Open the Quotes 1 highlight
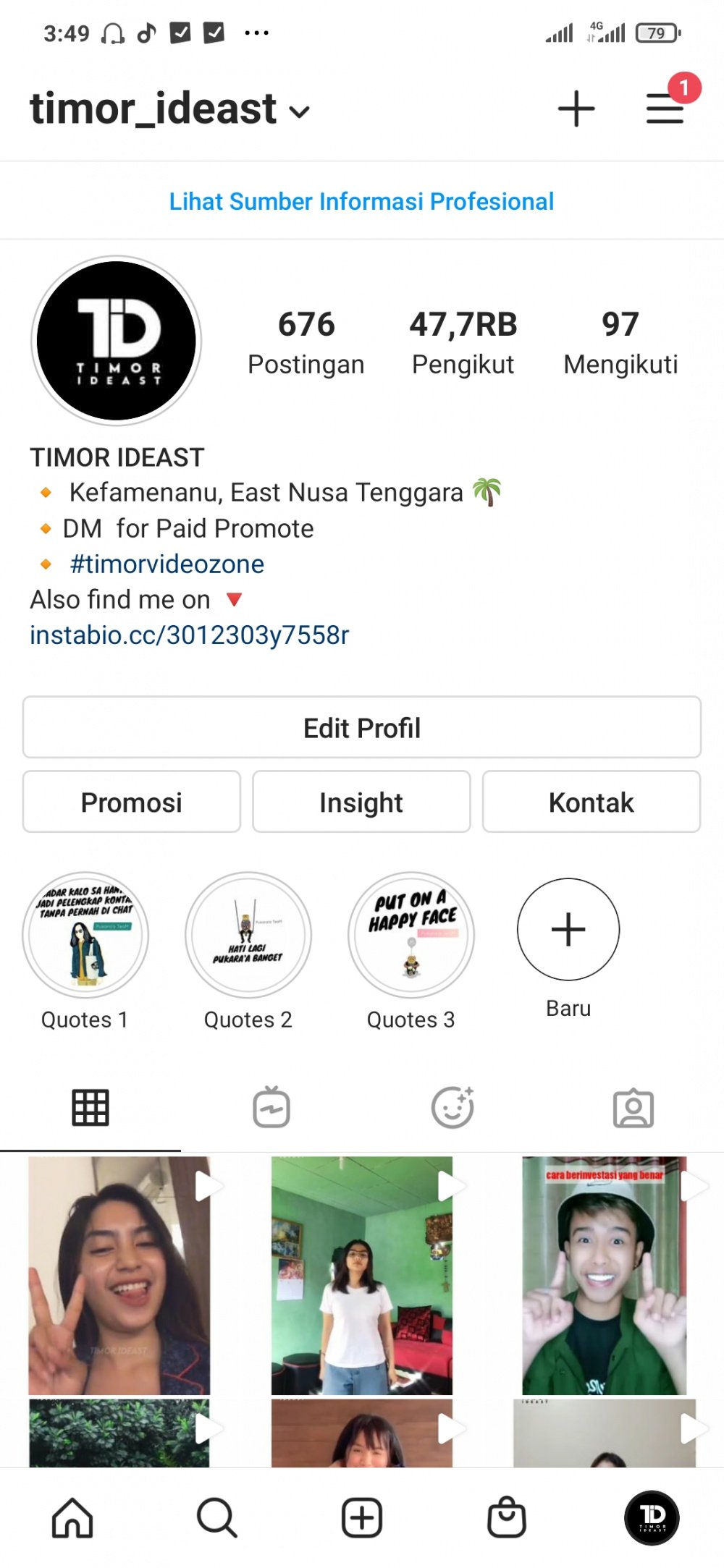The image size is (724, 1568). [x=85, y=935]
